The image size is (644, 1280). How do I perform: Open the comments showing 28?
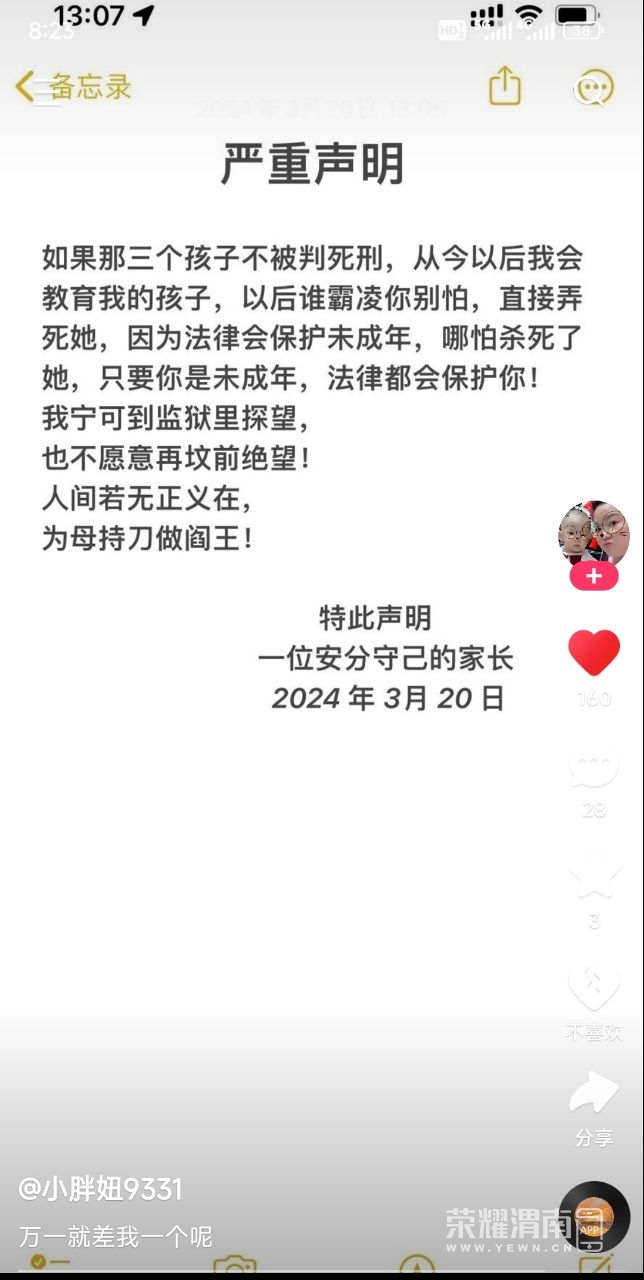(594, 768)
